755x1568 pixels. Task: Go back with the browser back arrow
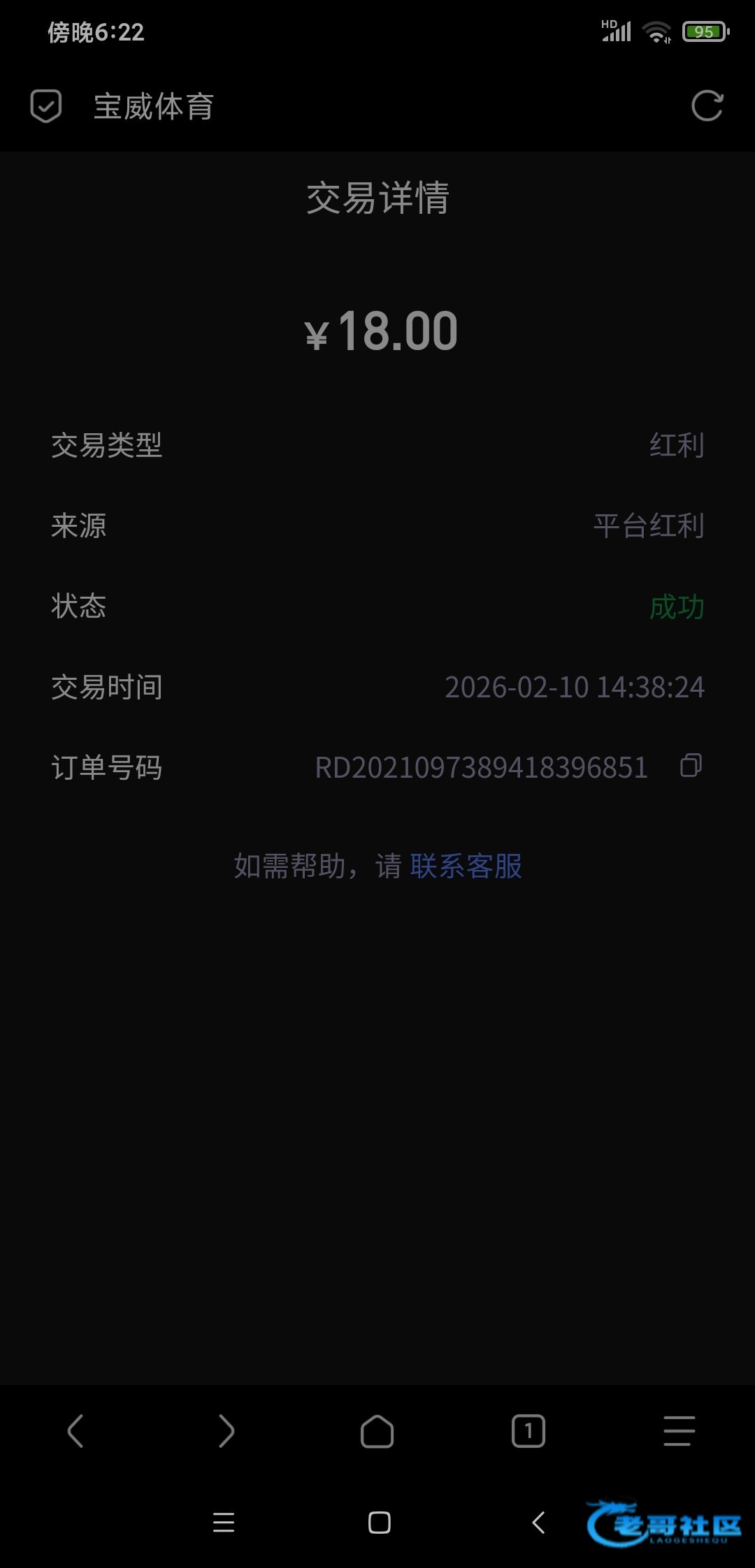tap(75, 1431)
